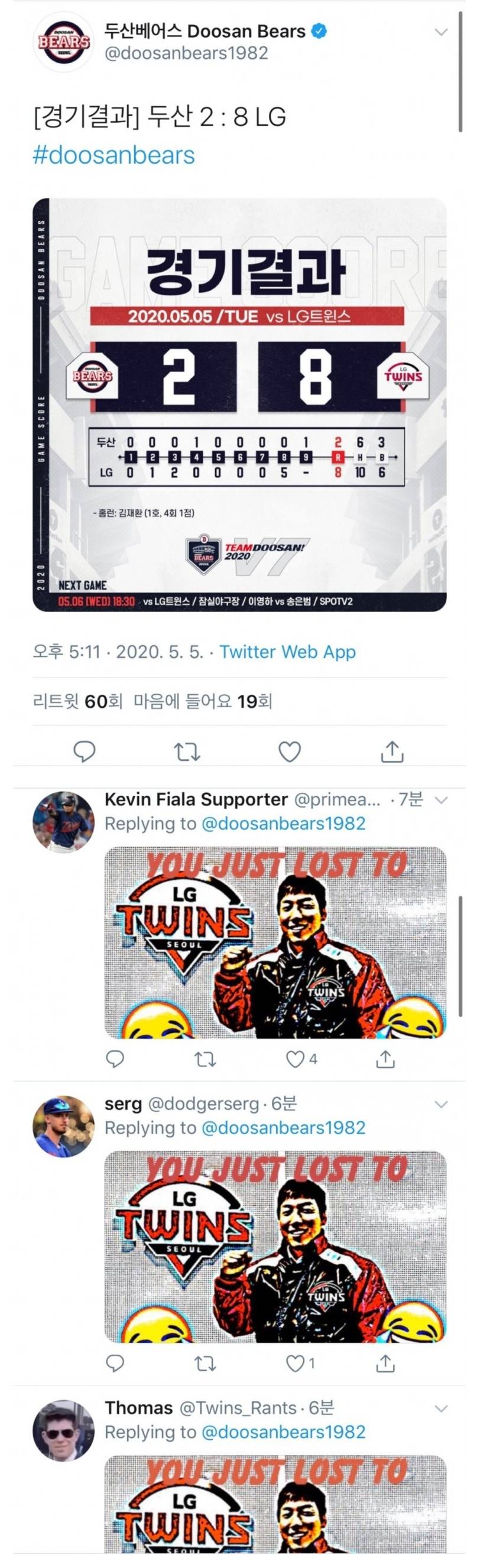Expand the main tweet's dropdown chevron
The image size is (477, 1568).
(441, 32)
